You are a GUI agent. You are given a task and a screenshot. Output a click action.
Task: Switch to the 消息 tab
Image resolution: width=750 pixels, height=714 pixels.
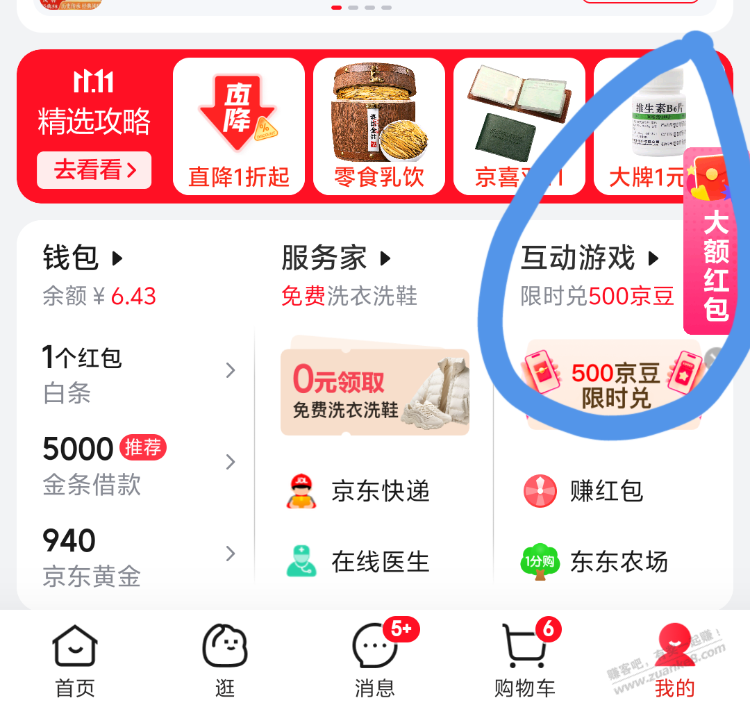[375, 661]
